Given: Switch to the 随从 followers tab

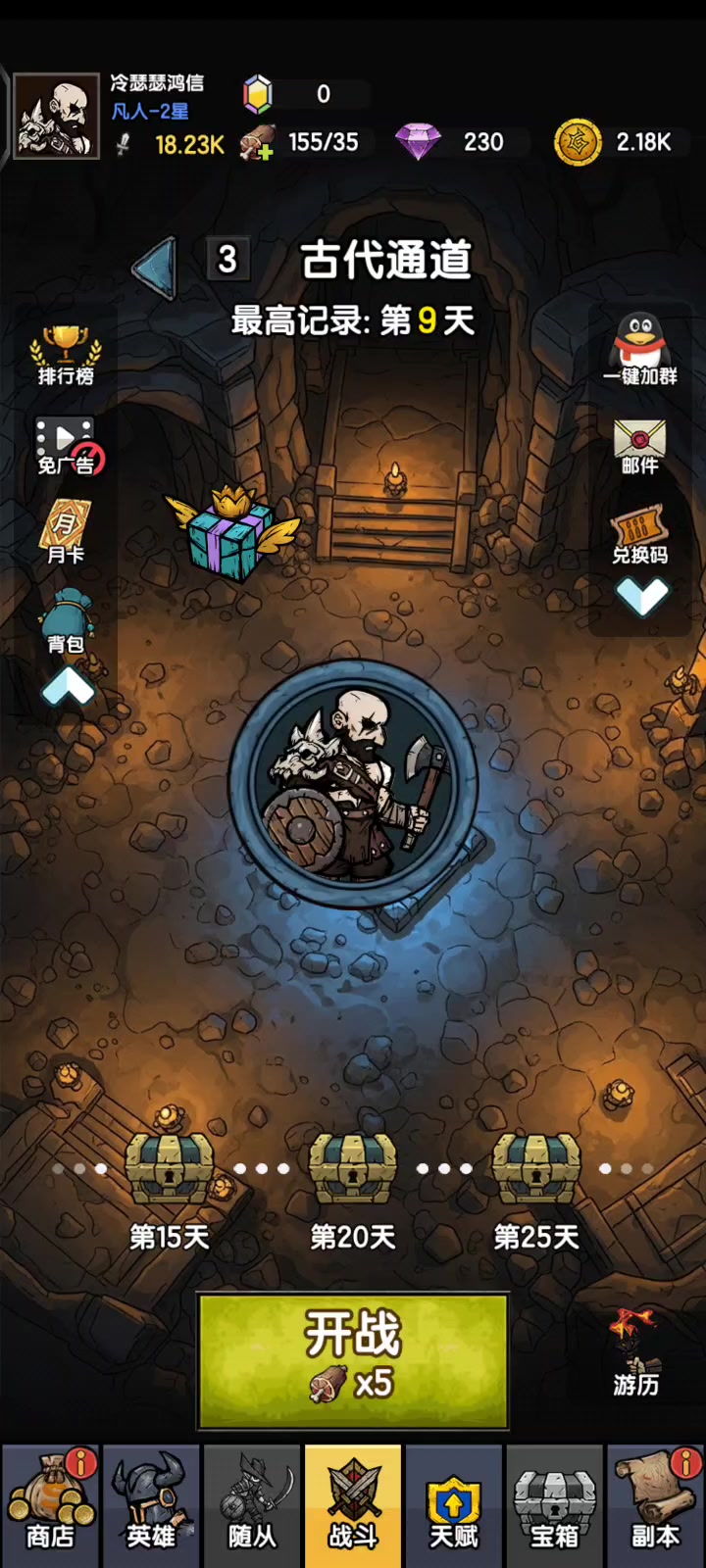Looking at the screenshot, I should [252, 1503].
